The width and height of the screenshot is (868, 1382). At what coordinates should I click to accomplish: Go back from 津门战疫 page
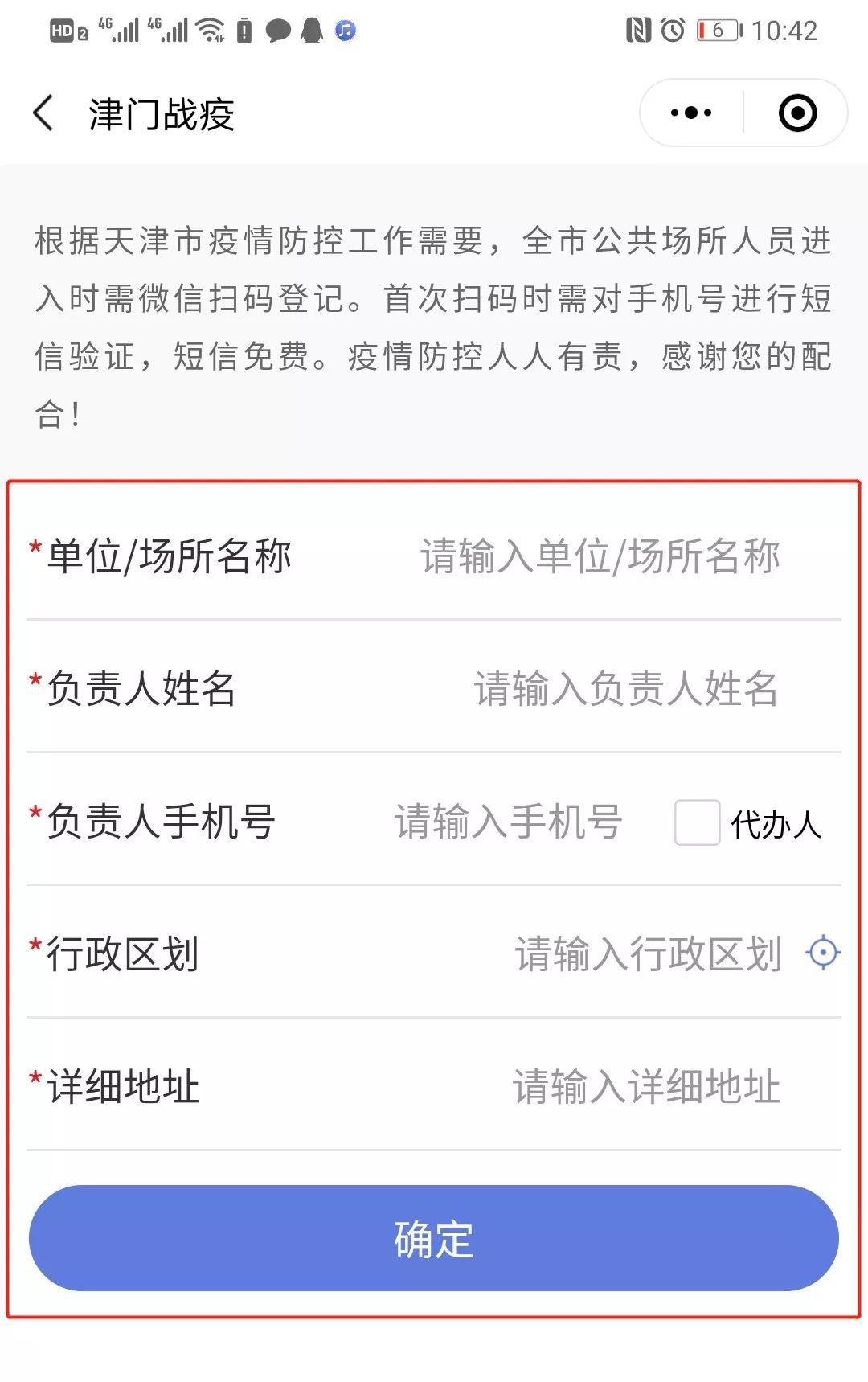coord(44,113)
